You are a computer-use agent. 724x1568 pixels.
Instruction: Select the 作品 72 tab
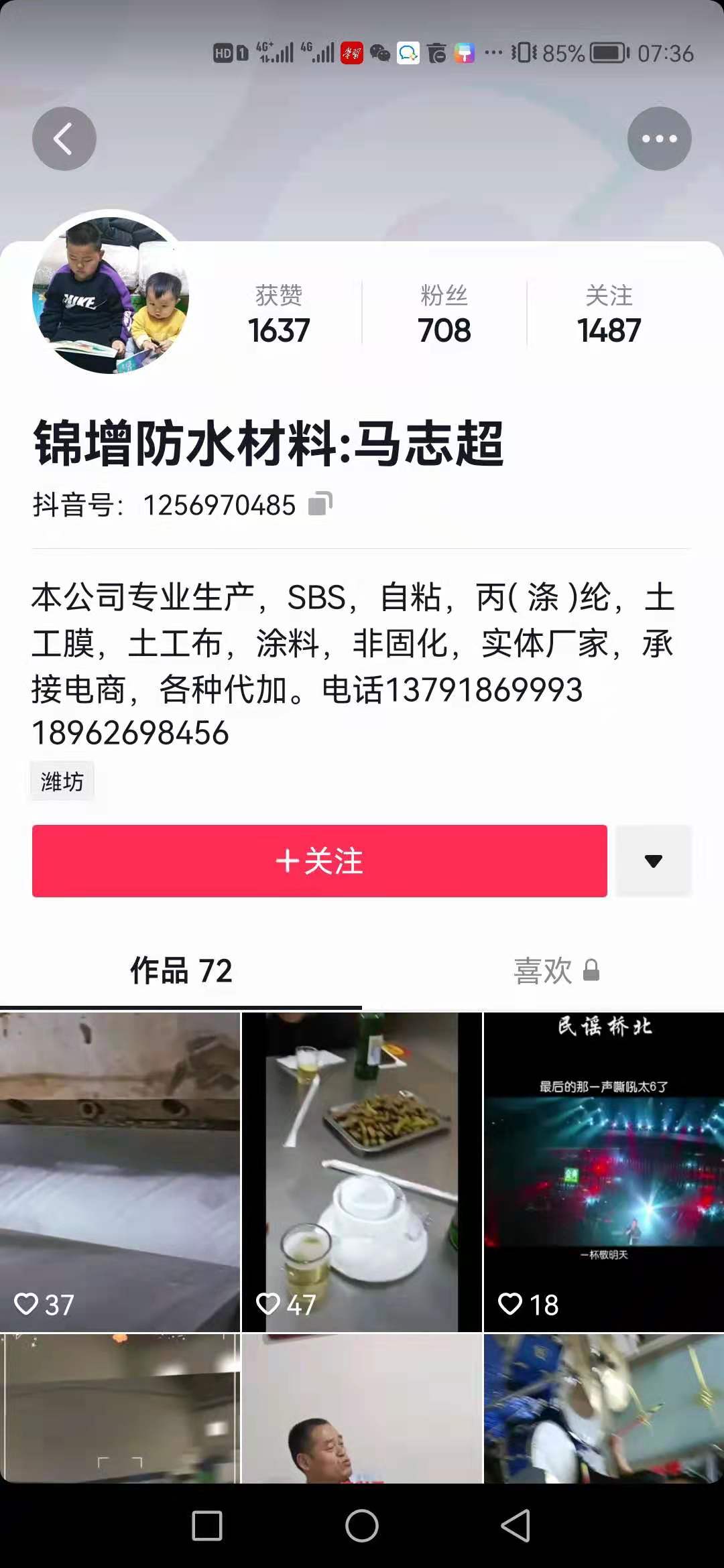181,970
